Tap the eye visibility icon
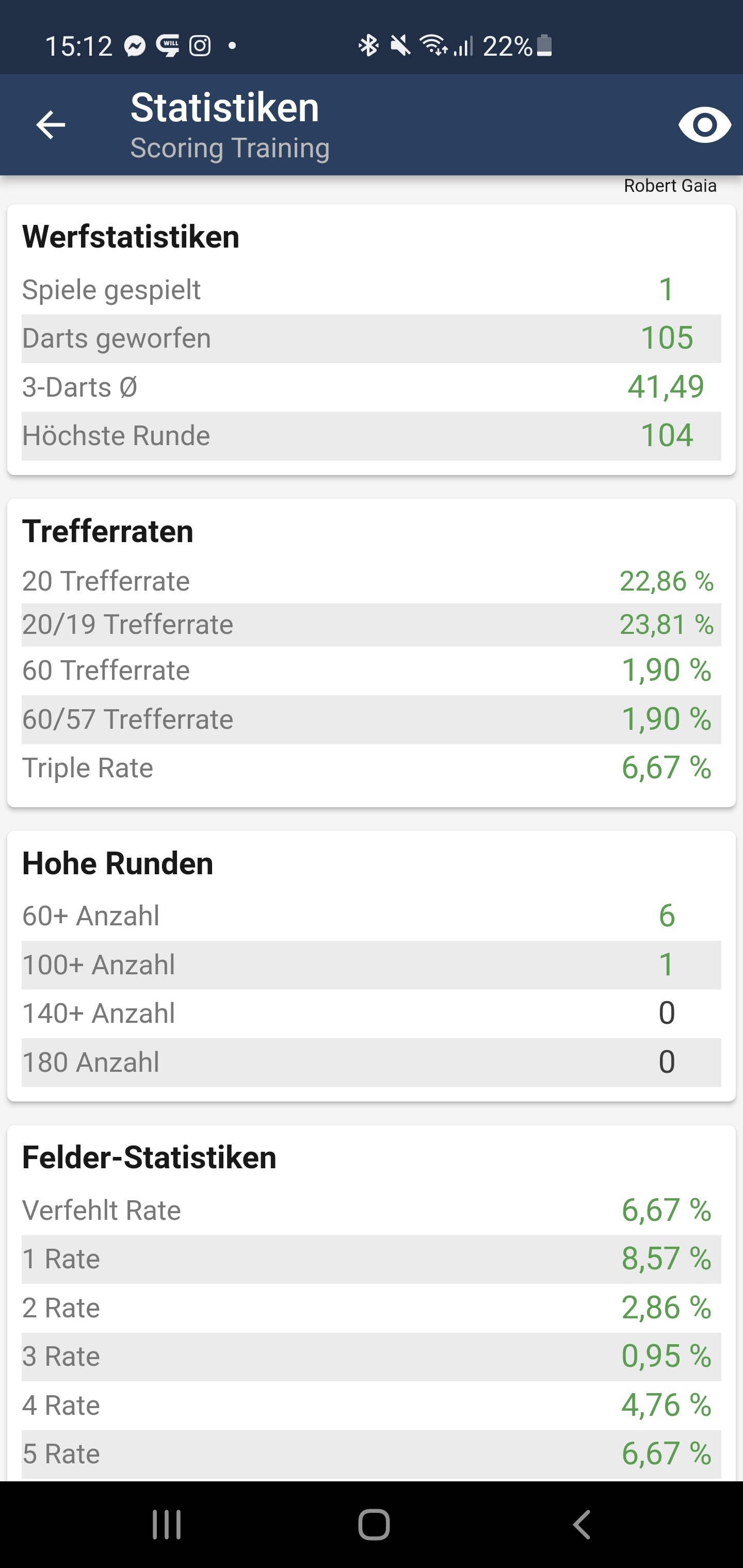This screenshot has height=1568, width=743. tap(705, 125)
